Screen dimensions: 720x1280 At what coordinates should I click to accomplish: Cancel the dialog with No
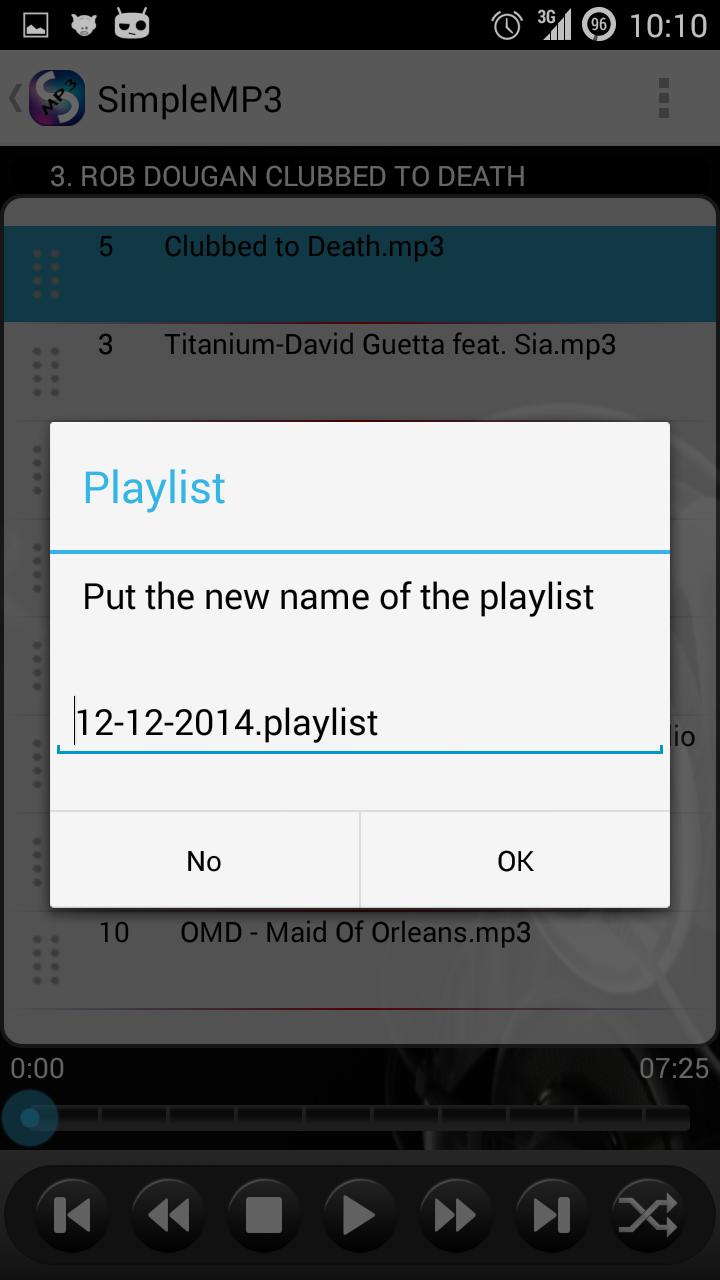click(x=204, y=861)
